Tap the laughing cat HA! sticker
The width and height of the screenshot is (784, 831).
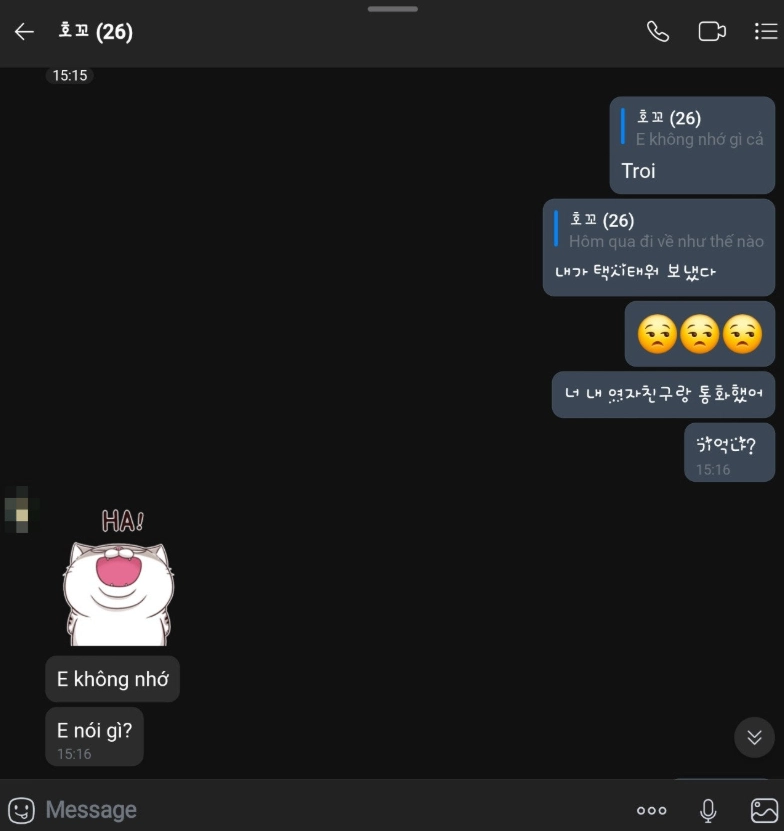[x=118, y=579]
